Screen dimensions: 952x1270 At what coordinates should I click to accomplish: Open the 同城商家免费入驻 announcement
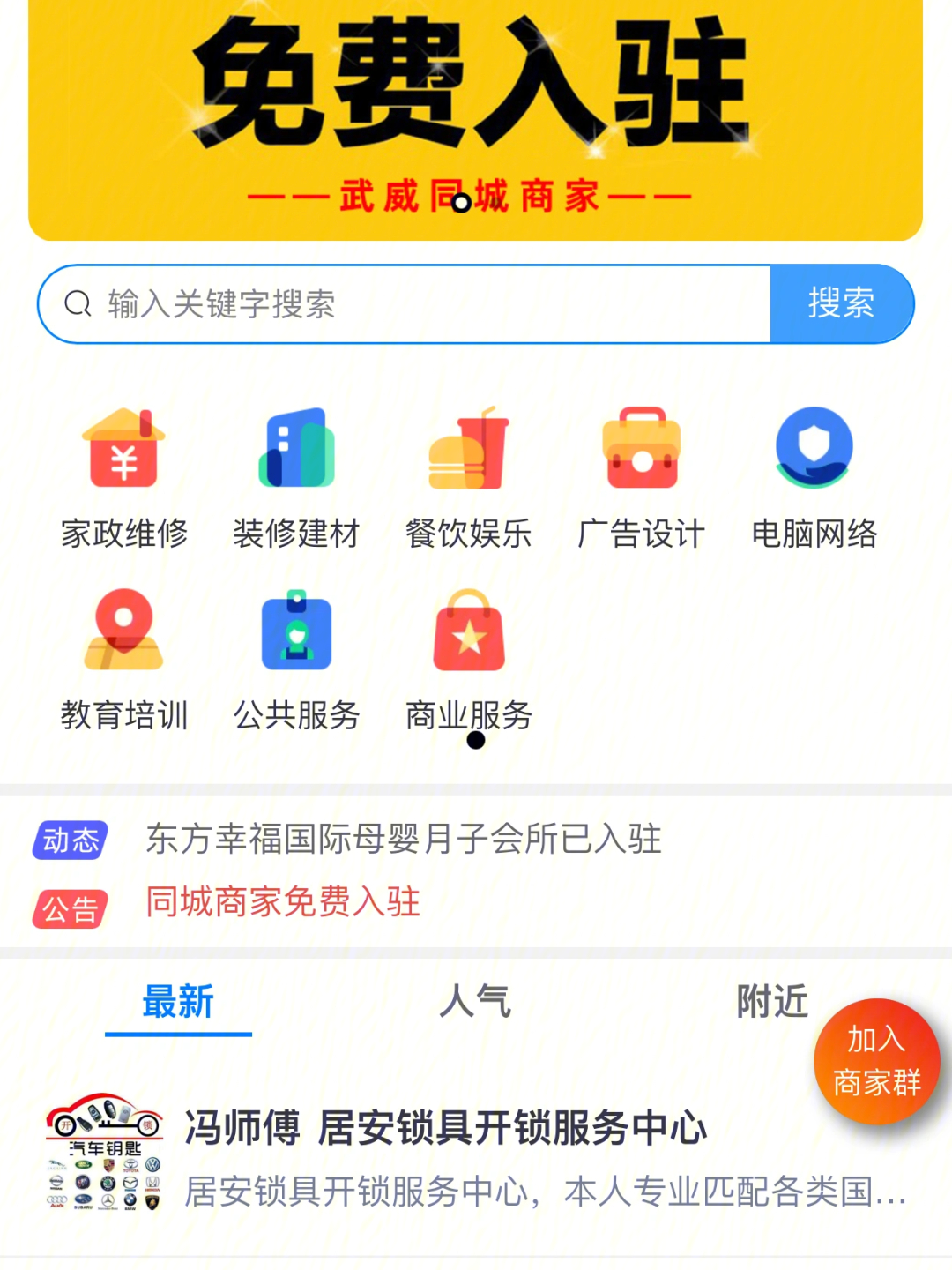click(x=283, y=902)
